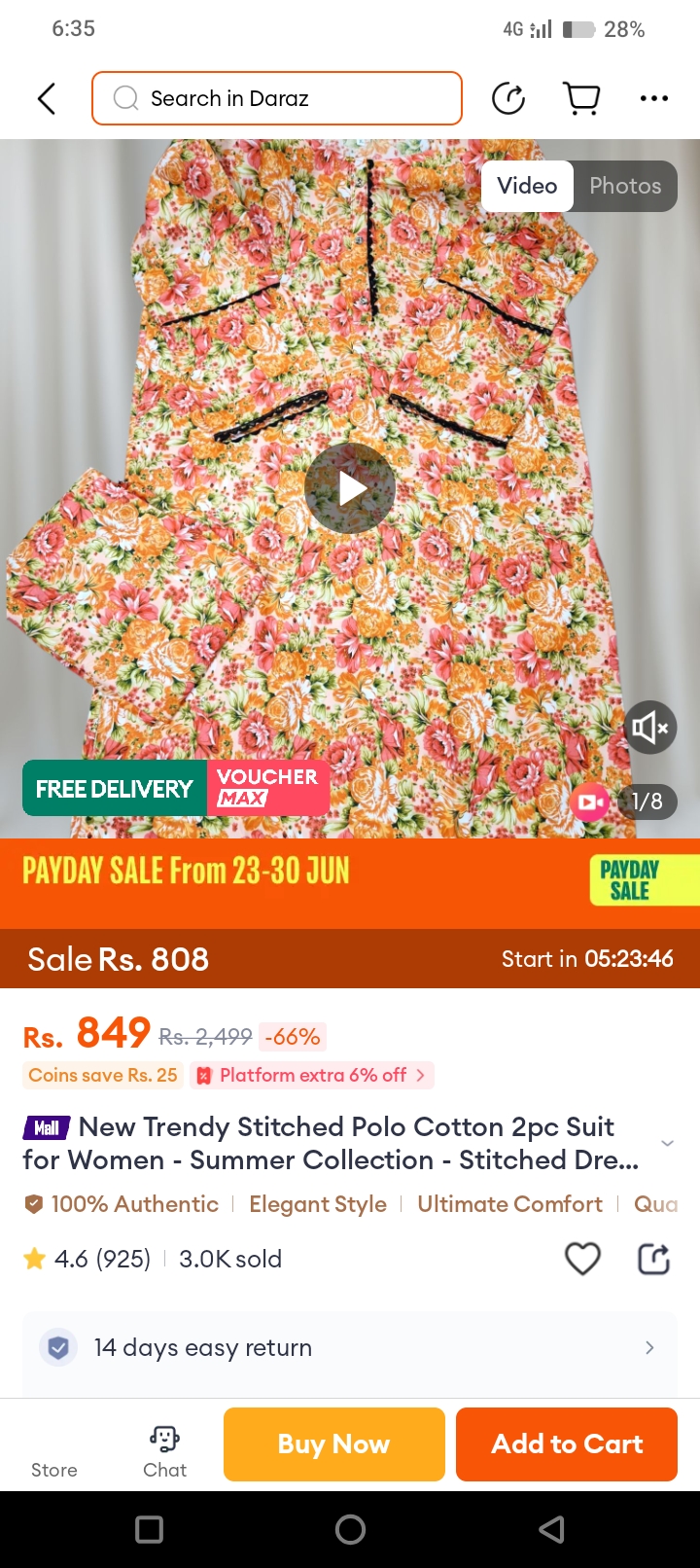Share this product
The height and width of the screenshot is (1568, 700).
click(653, 1259)
